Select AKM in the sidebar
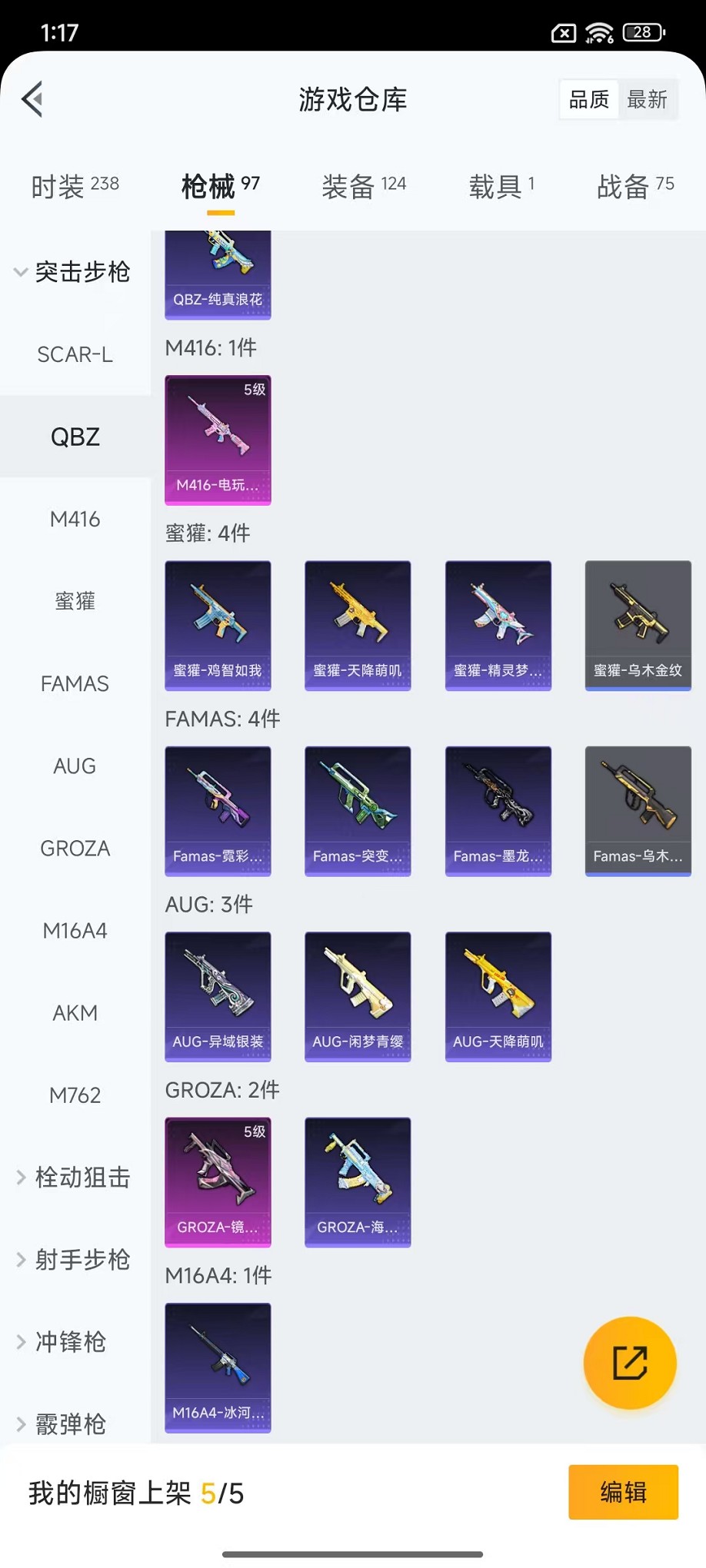706x1568 pixels. pos(75,1013)
